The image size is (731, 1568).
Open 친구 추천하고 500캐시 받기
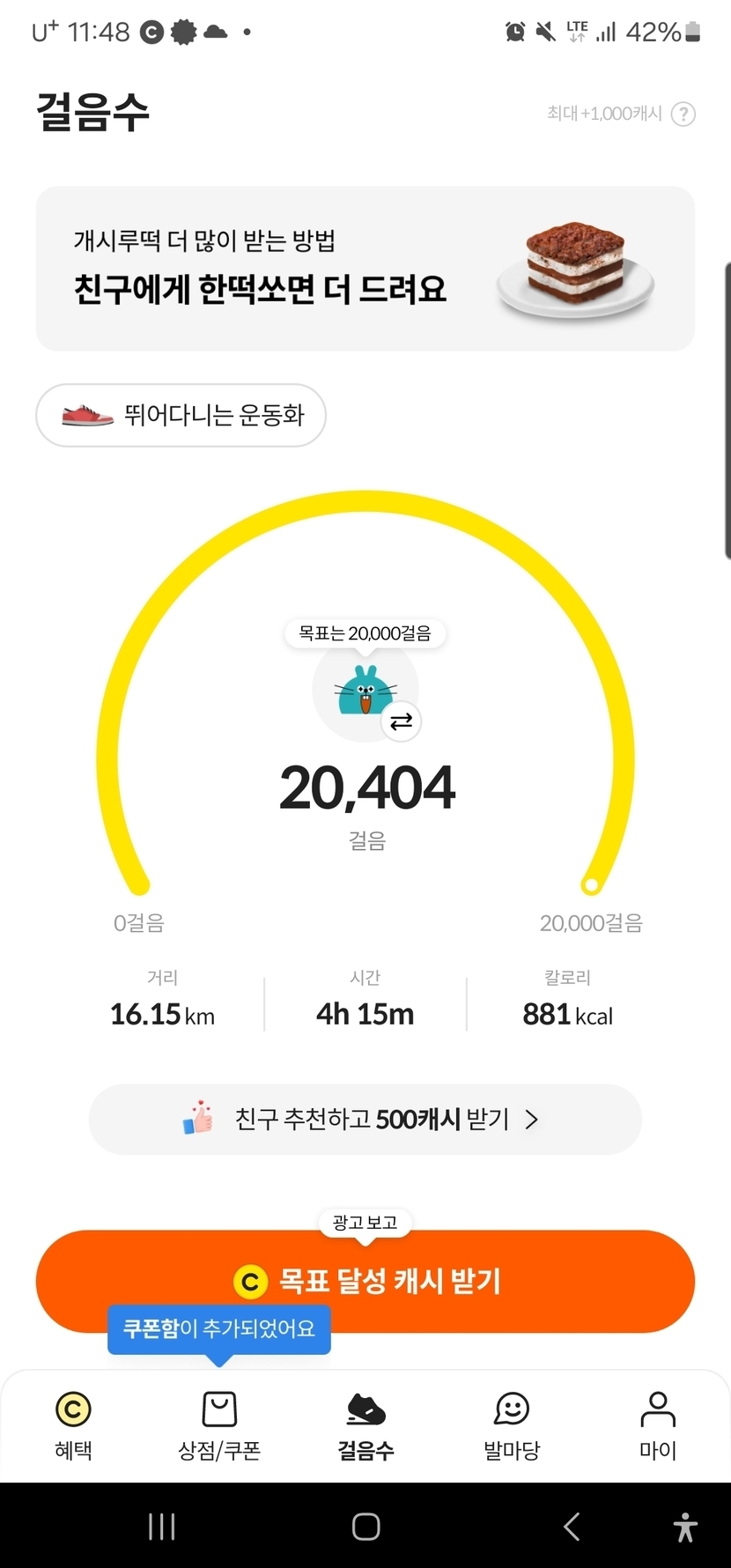click(365, 1120)
